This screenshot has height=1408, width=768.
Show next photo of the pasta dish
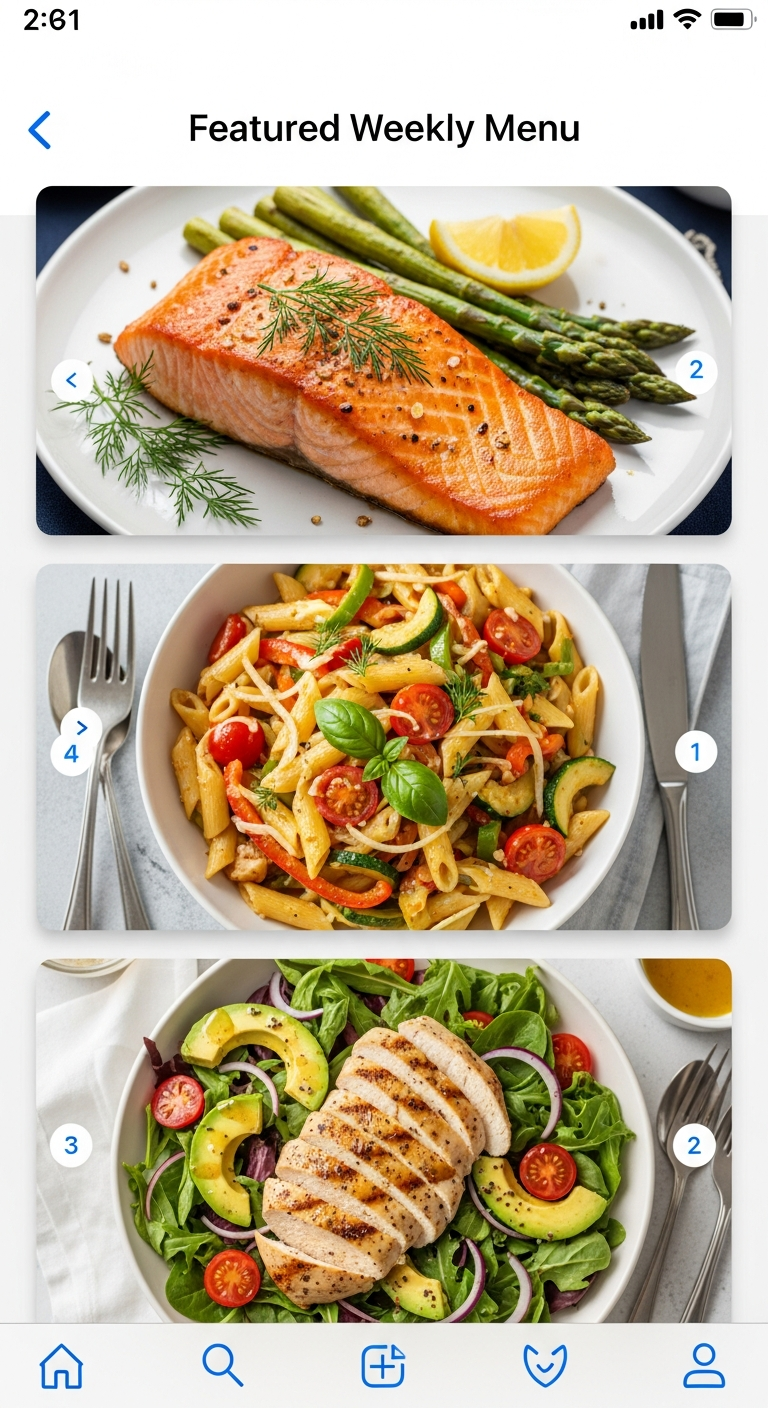click(81, 729)
